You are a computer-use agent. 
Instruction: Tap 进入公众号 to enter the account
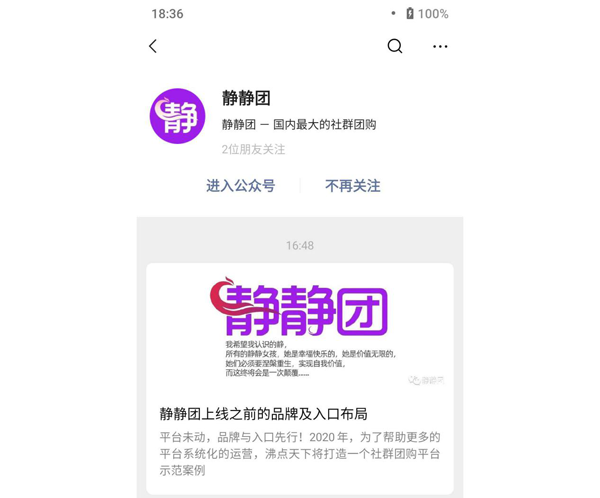[x=241, y=186]
